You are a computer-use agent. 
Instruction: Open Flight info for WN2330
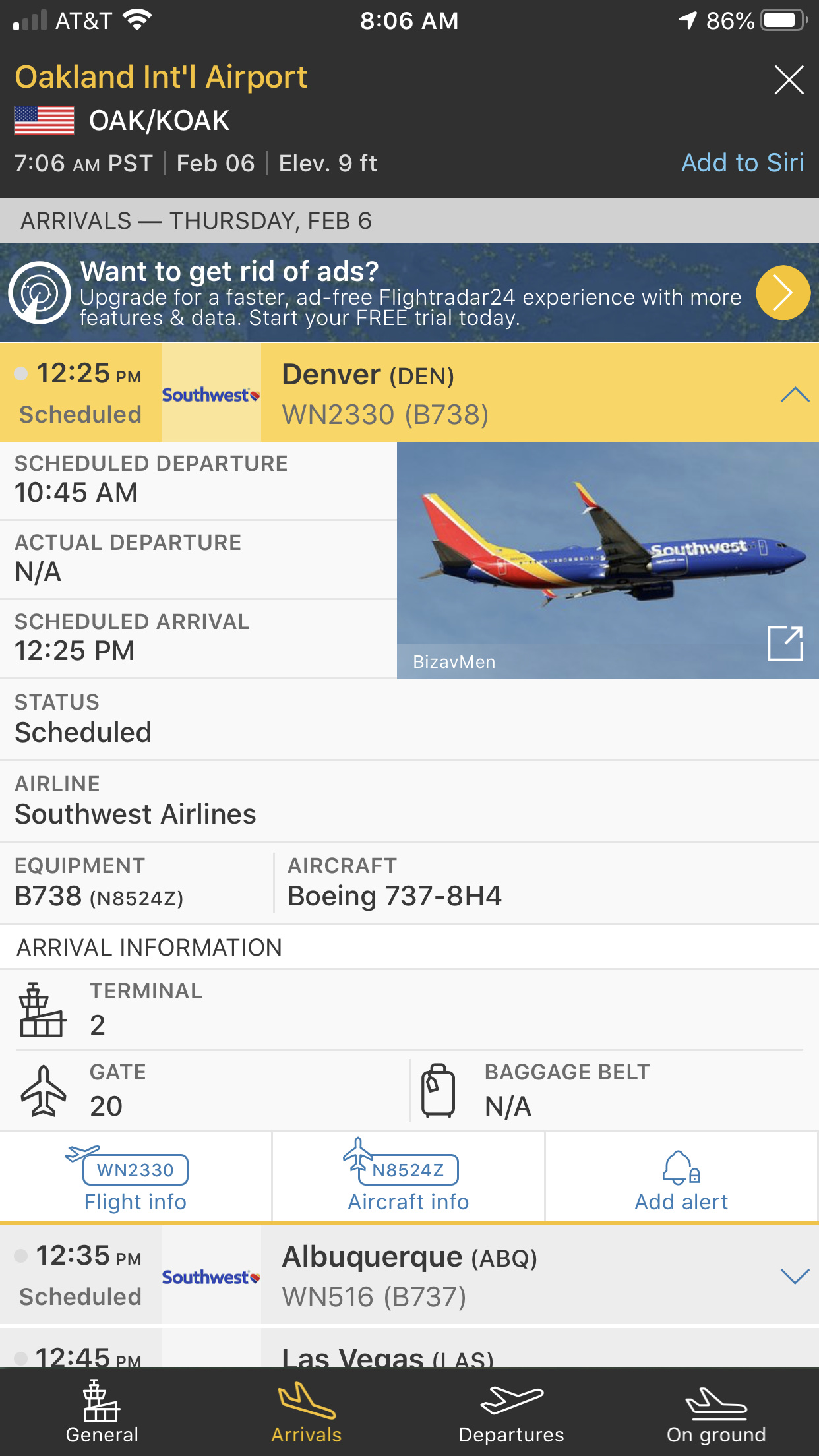135,1178
